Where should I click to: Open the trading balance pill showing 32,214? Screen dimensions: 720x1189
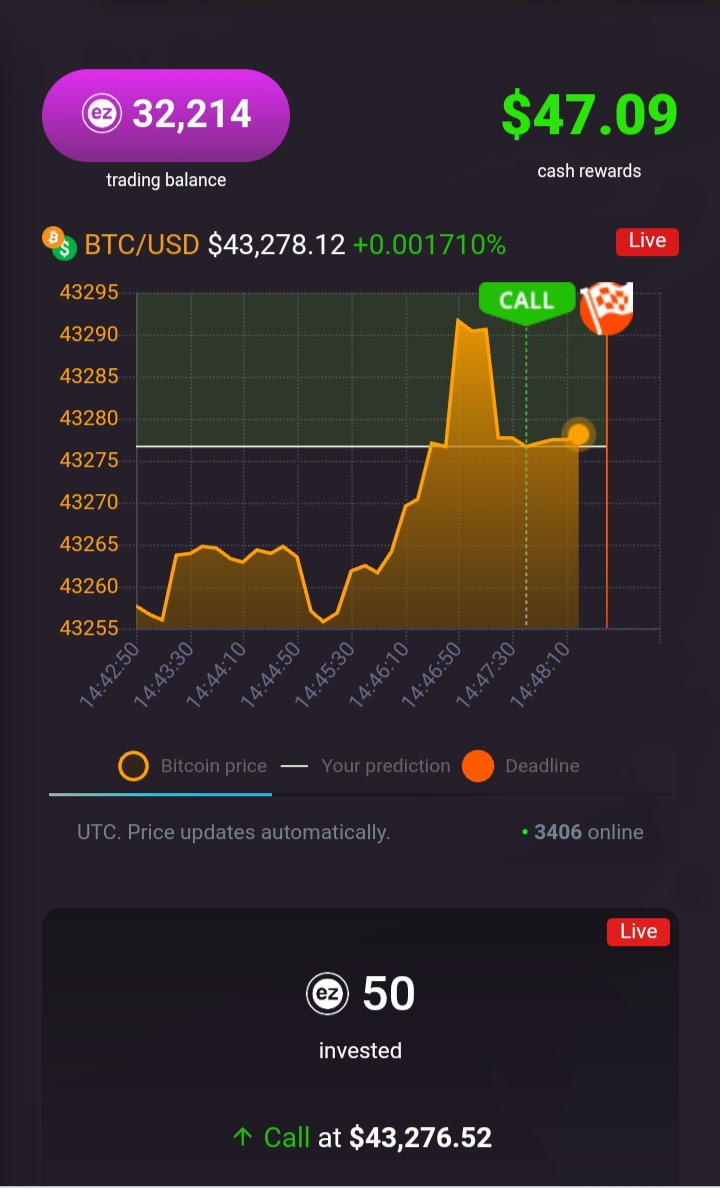166,115
